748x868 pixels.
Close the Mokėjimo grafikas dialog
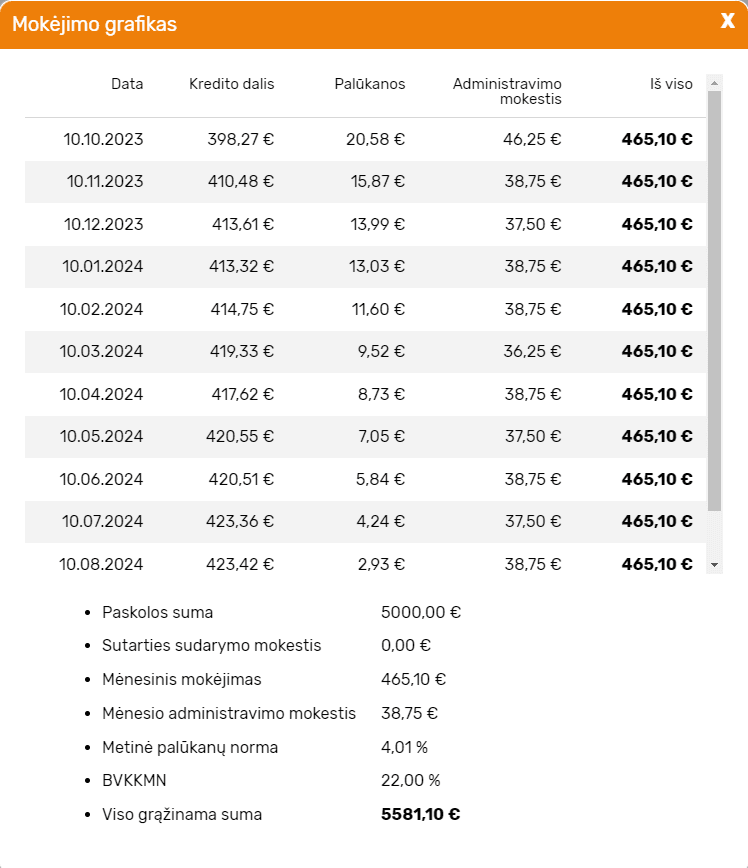tap(727, 21)
